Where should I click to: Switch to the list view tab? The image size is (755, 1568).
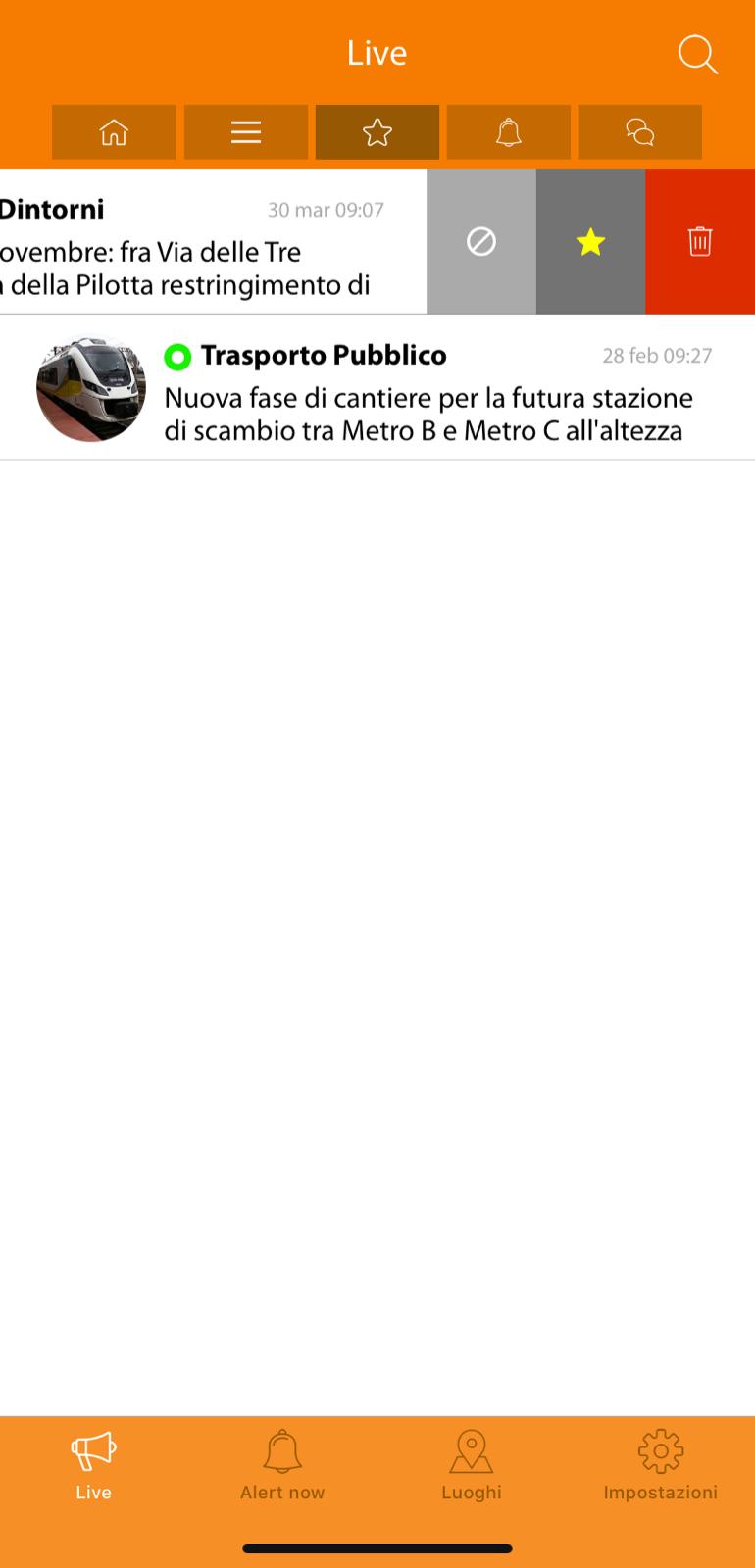click(x=246, y=132)
